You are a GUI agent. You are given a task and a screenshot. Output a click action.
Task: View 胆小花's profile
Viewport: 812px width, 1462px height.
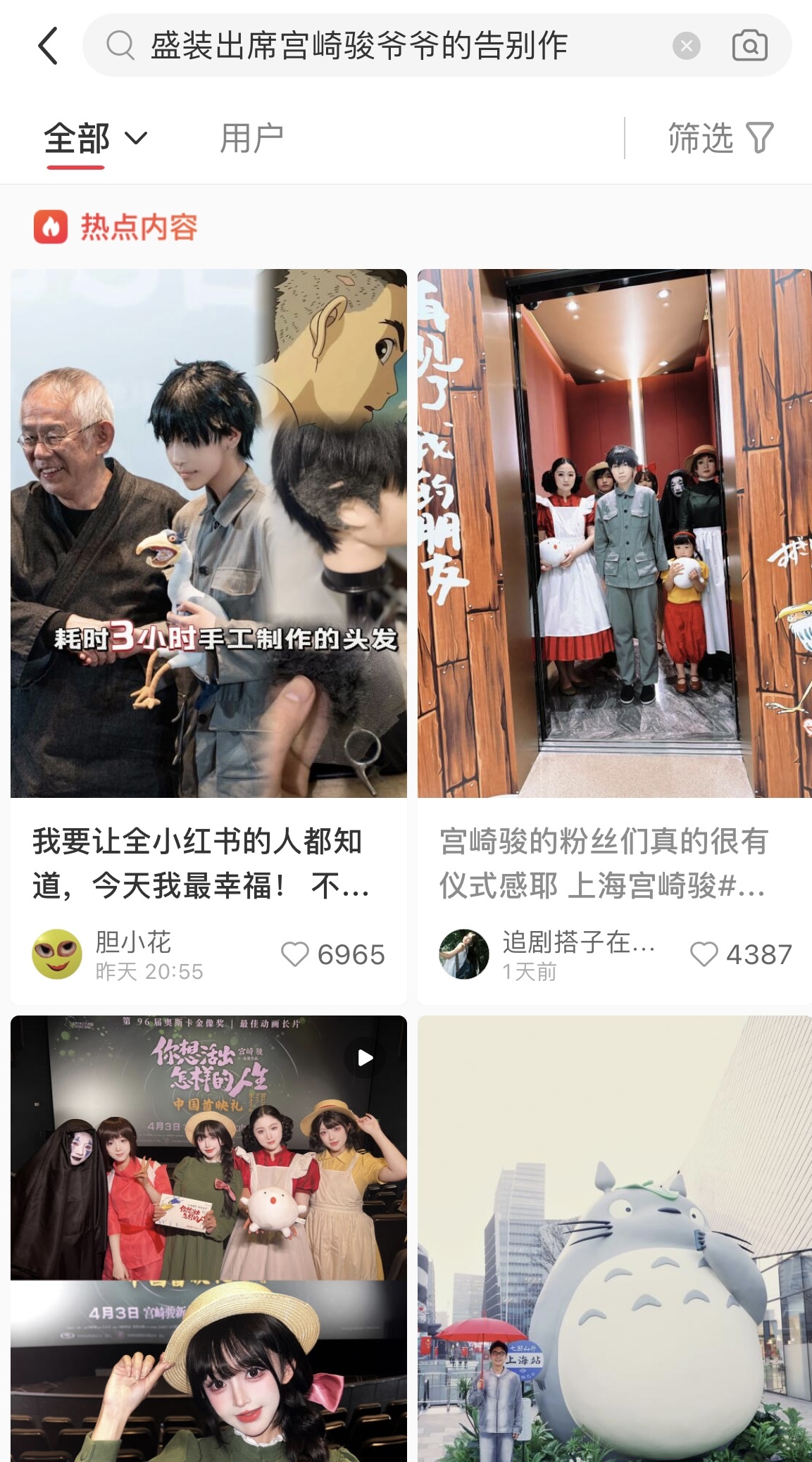coord(57,954)
